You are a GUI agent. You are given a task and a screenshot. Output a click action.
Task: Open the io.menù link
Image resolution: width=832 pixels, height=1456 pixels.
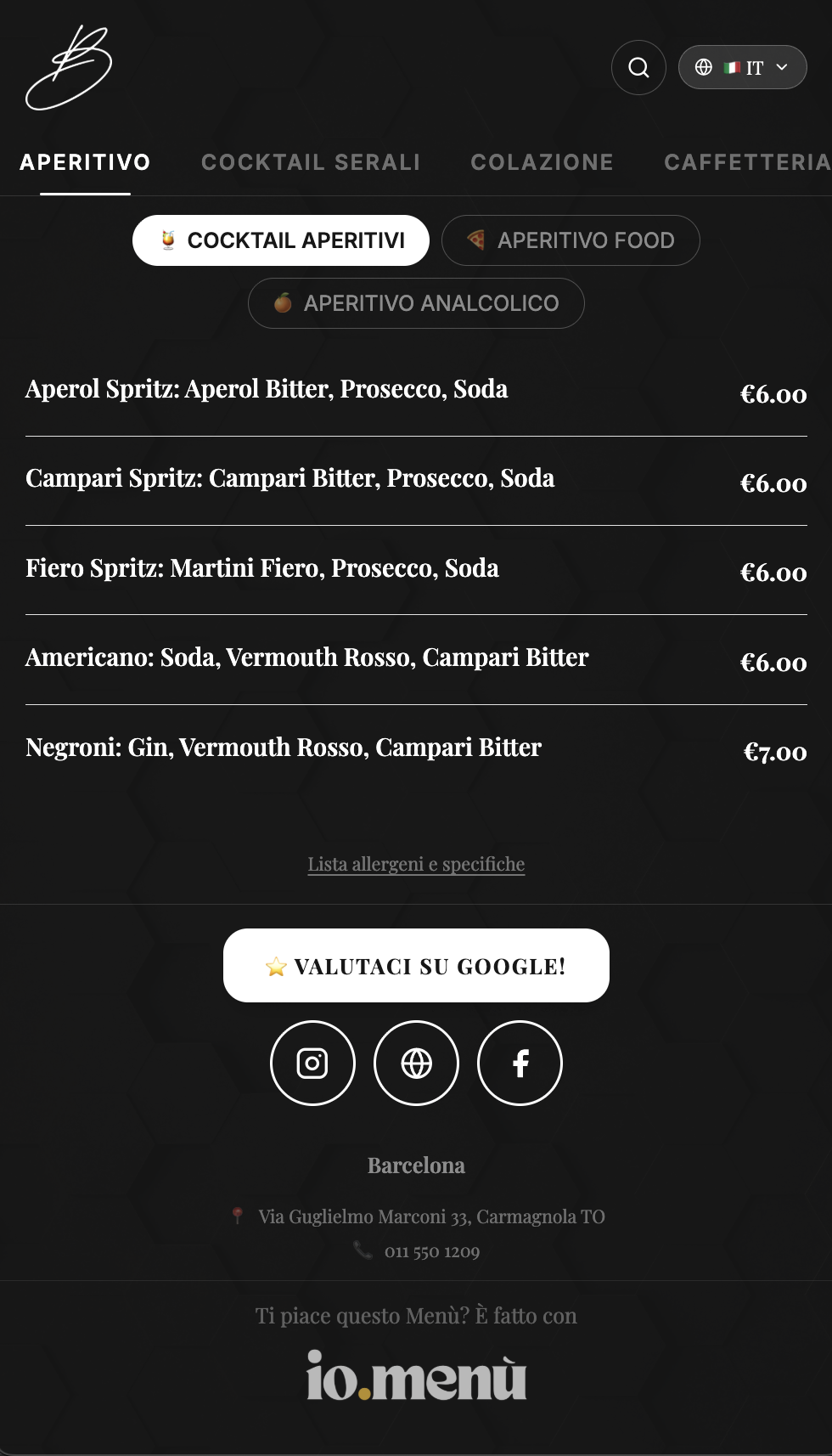coord(416,1376)
